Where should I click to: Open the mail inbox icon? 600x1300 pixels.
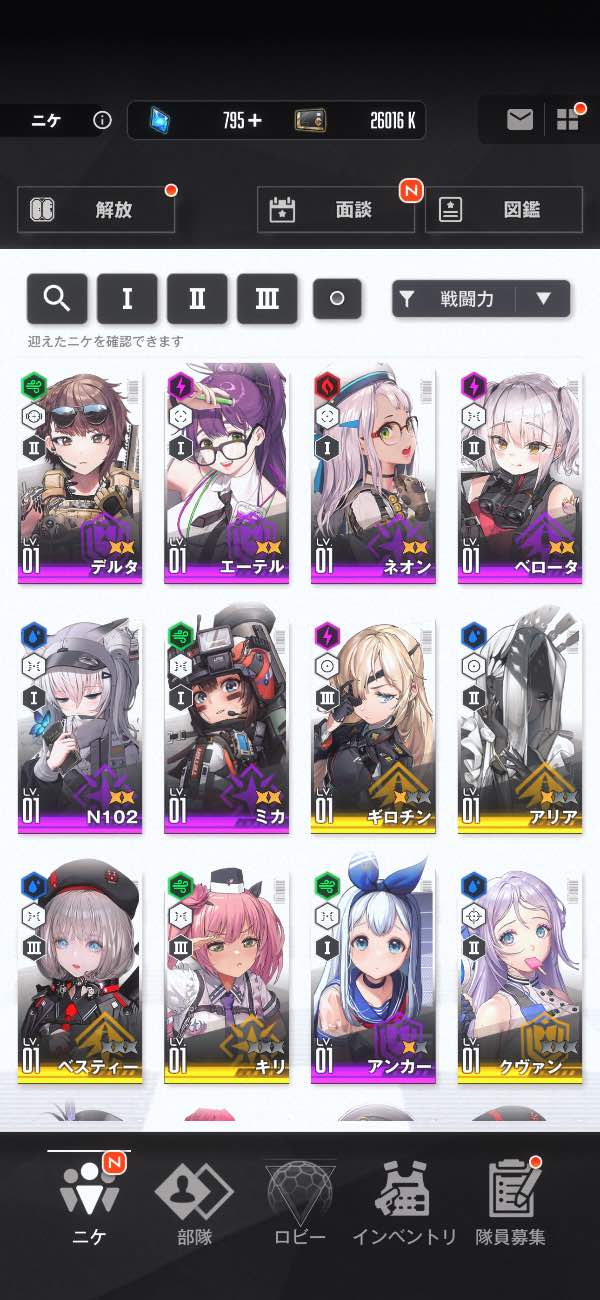pos(519,120)
